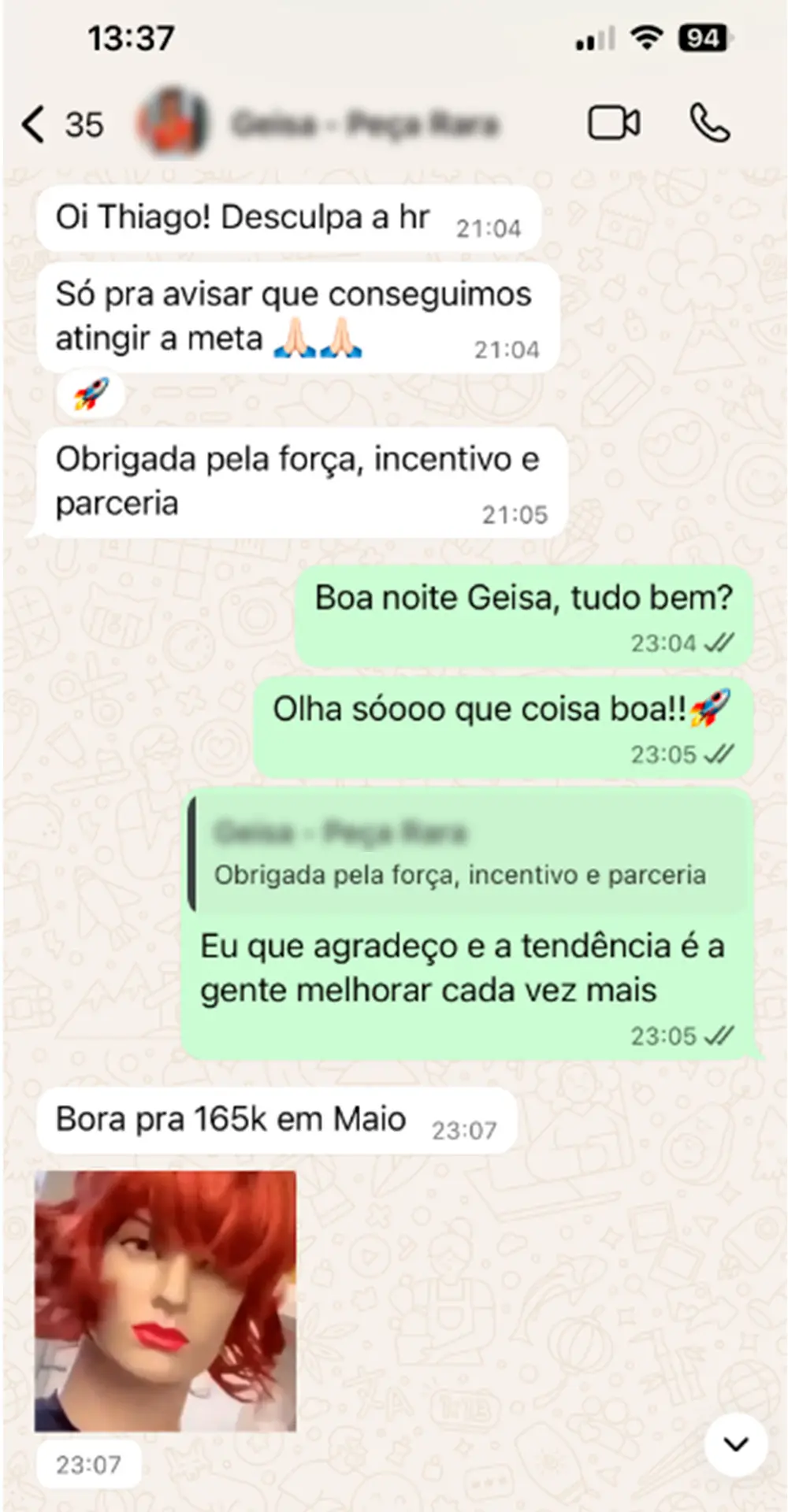The image size is (788, 1512).
Task: Click the rocket emoji reaction message
Action: click(x=90, y=394)
